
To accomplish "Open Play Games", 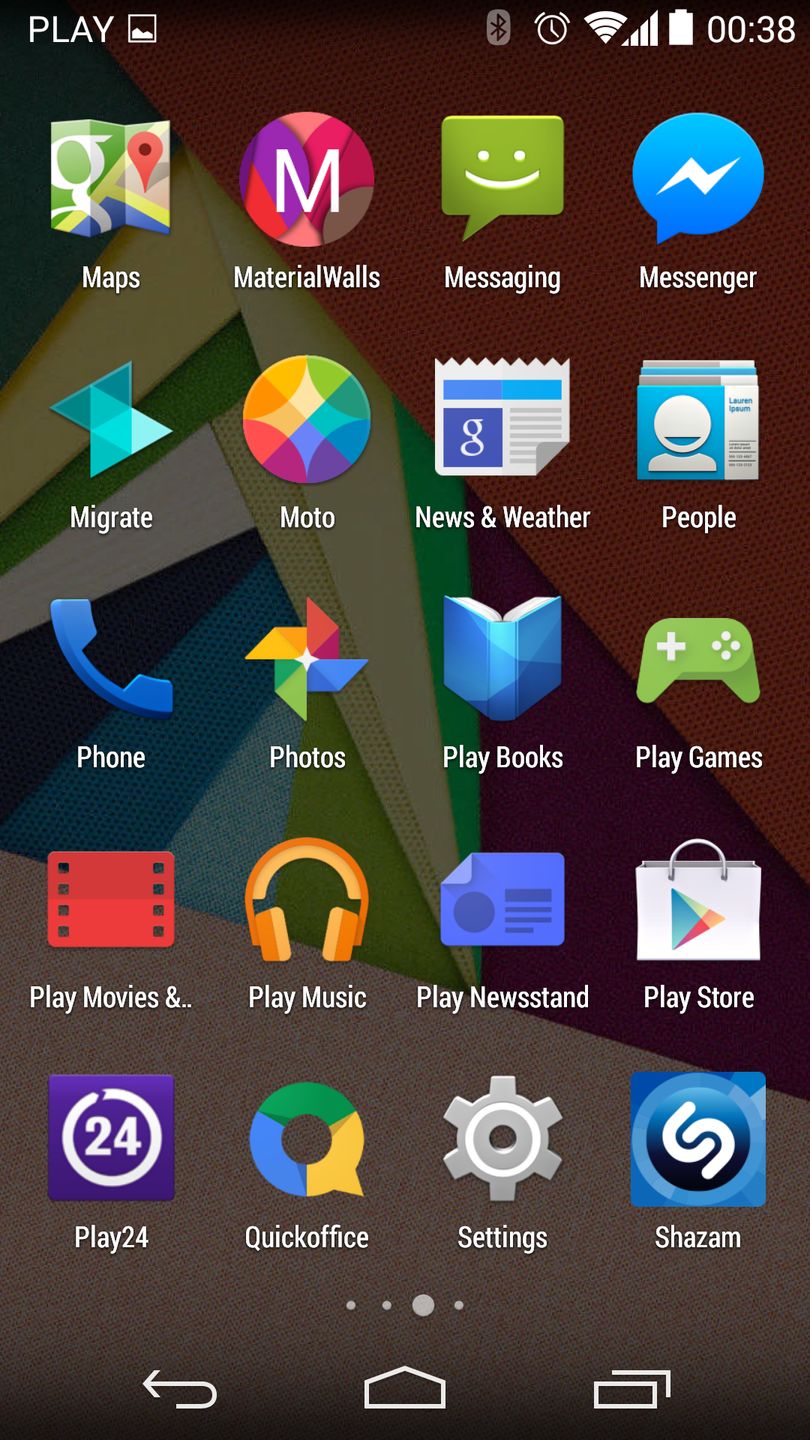I will (x=697, y=660).
